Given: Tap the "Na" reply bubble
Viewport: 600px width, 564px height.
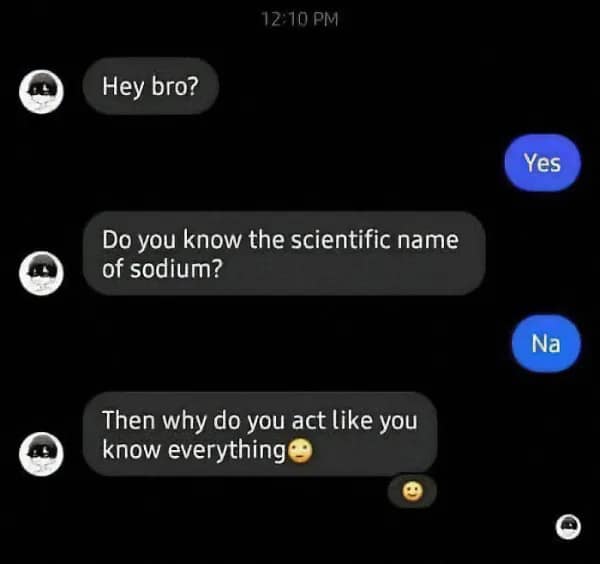Looking at the screenshot, I should click(x=545, y=344).
